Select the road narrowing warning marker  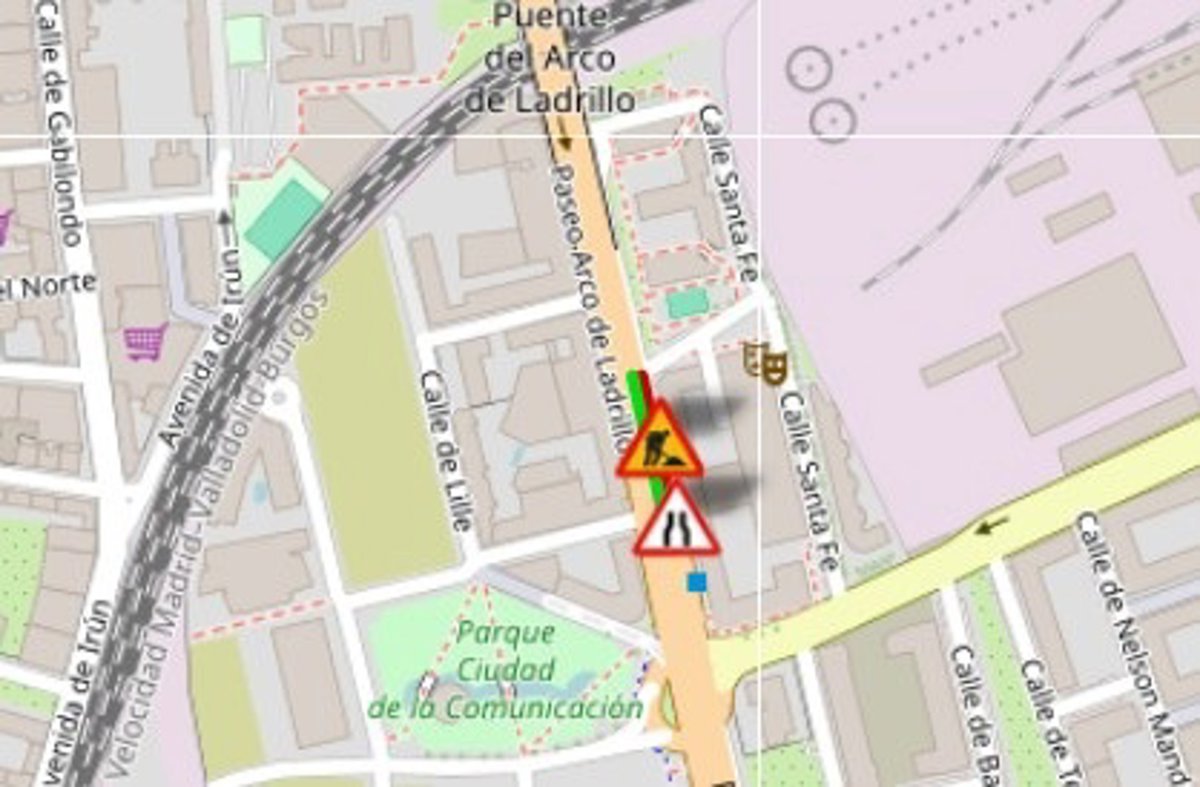click(x=676, y=522)
